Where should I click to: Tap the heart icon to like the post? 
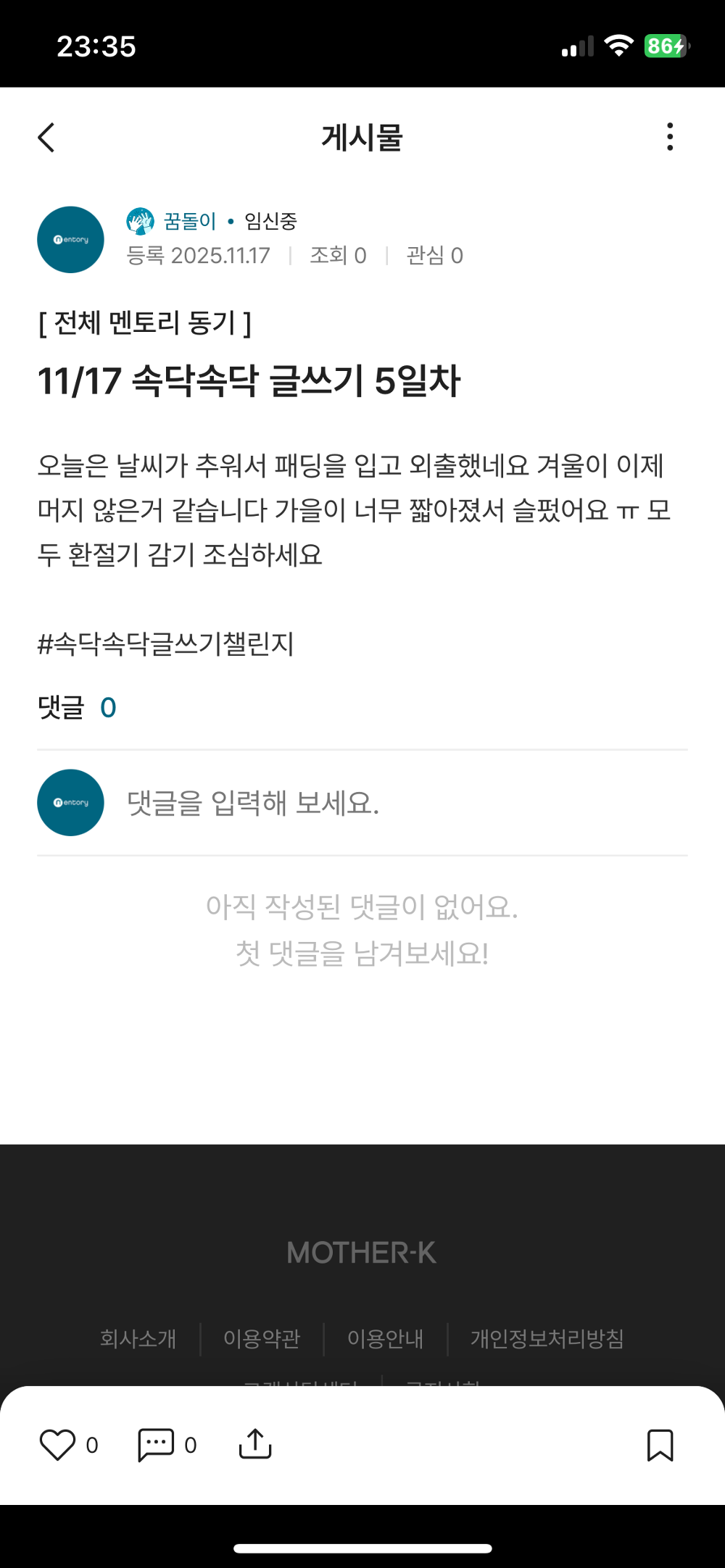pos(58,1445)
